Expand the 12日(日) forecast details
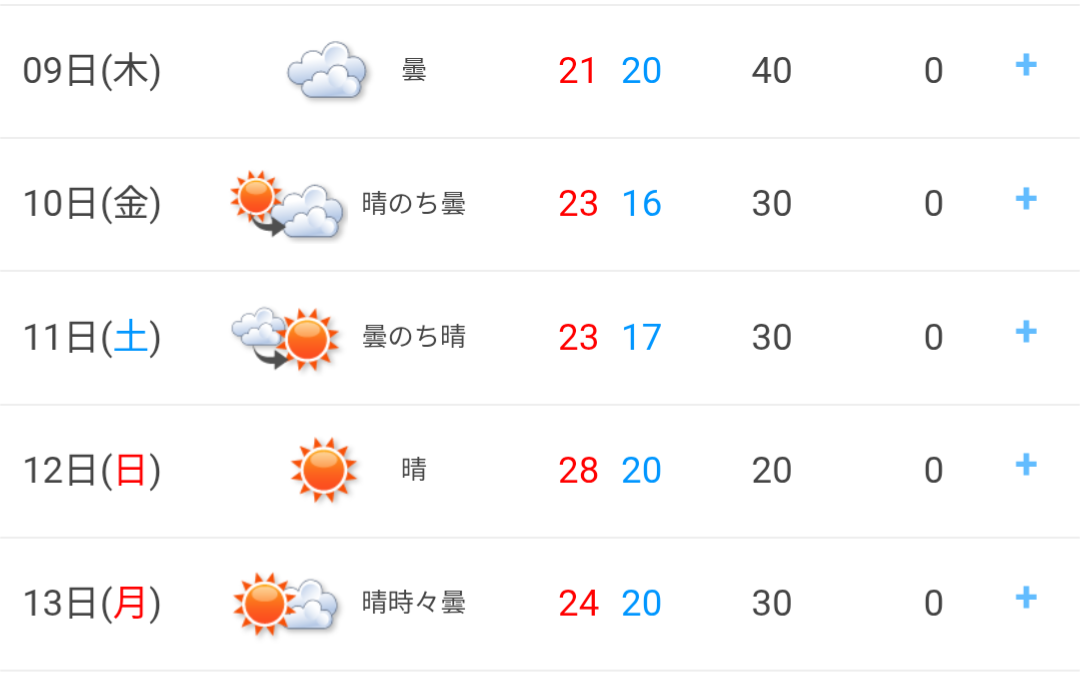Viewport: 1080px width, 675px height. 1025,465
